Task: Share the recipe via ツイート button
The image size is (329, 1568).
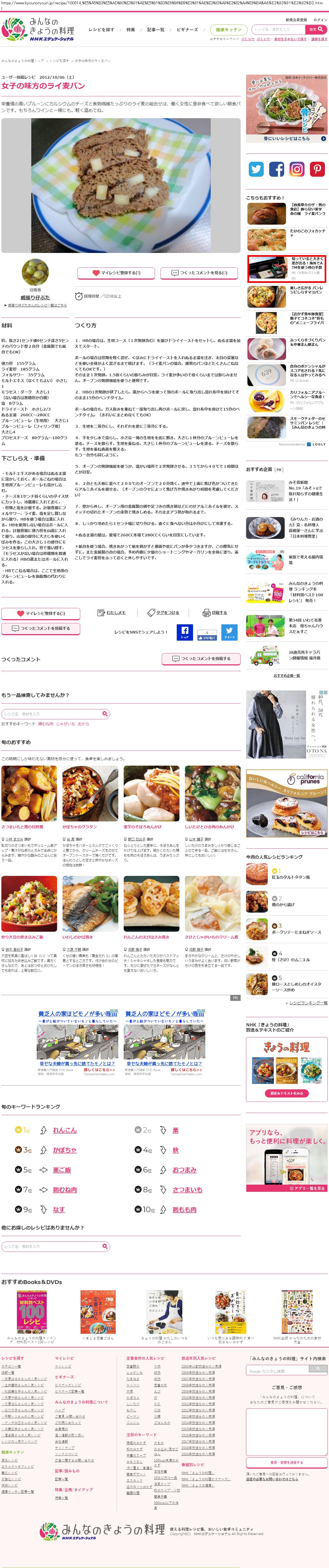Action: coord(229,632)
